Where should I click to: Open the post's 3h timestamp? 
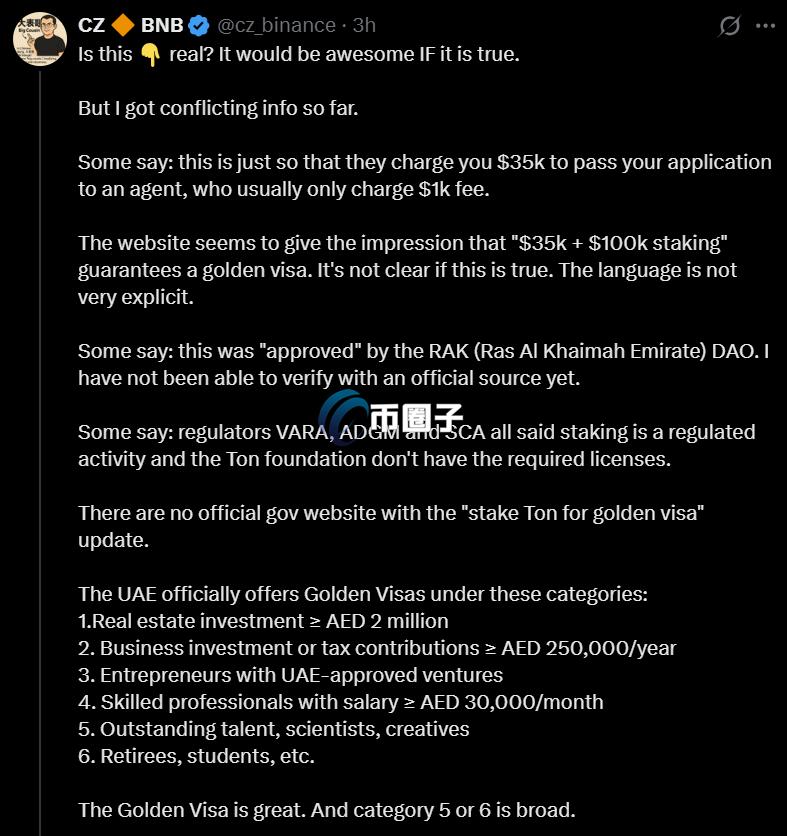[364, 25]
